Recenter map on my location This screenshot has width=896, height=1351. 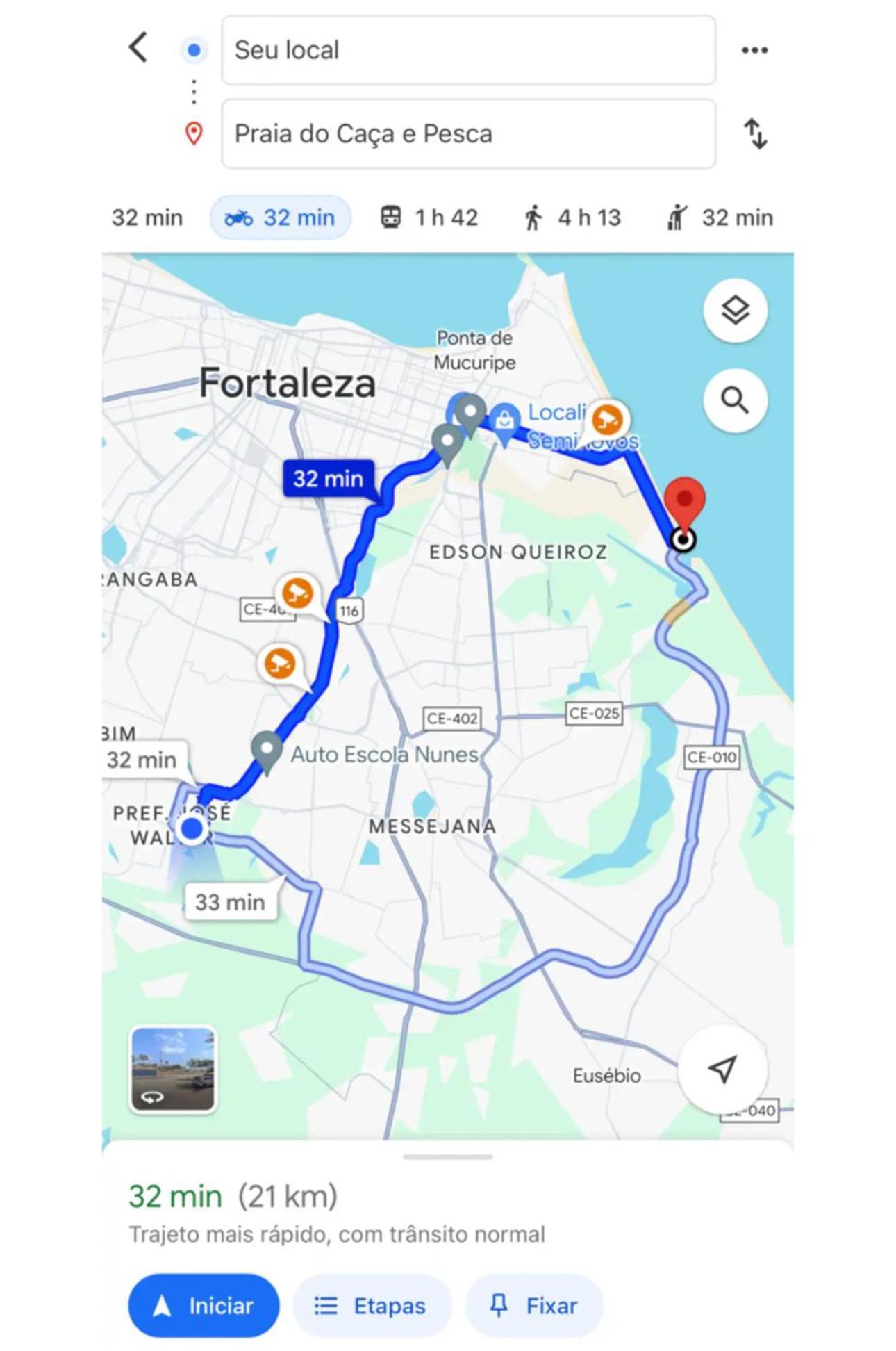click(722, 1069)
